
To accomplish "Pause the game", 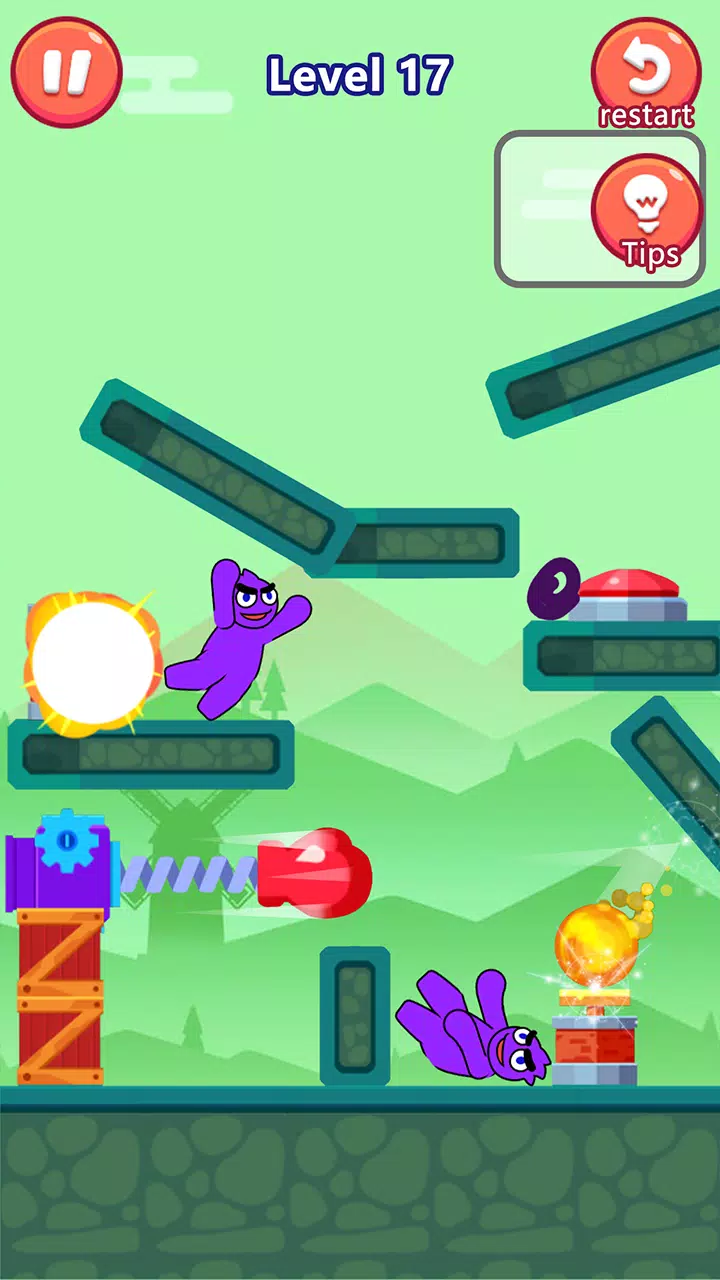I will (x=66, y=71).
